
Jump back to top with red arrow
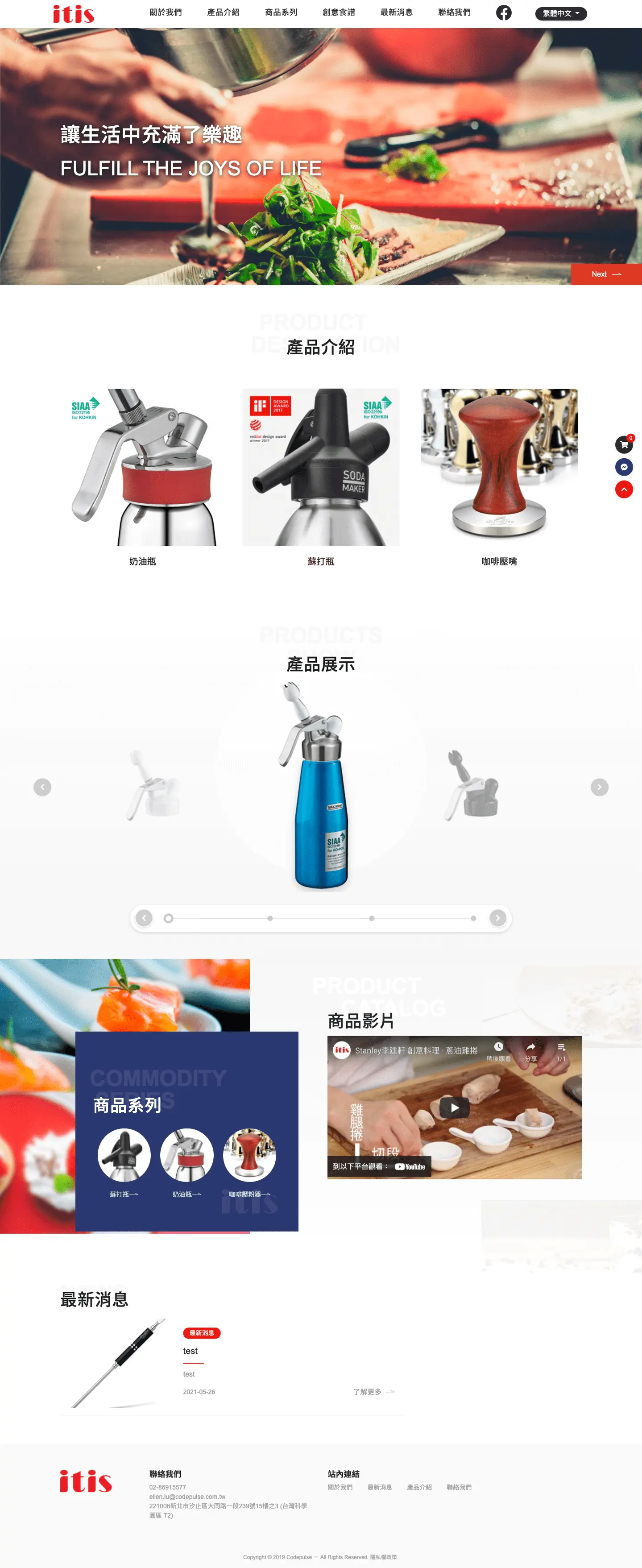point(624,489)
